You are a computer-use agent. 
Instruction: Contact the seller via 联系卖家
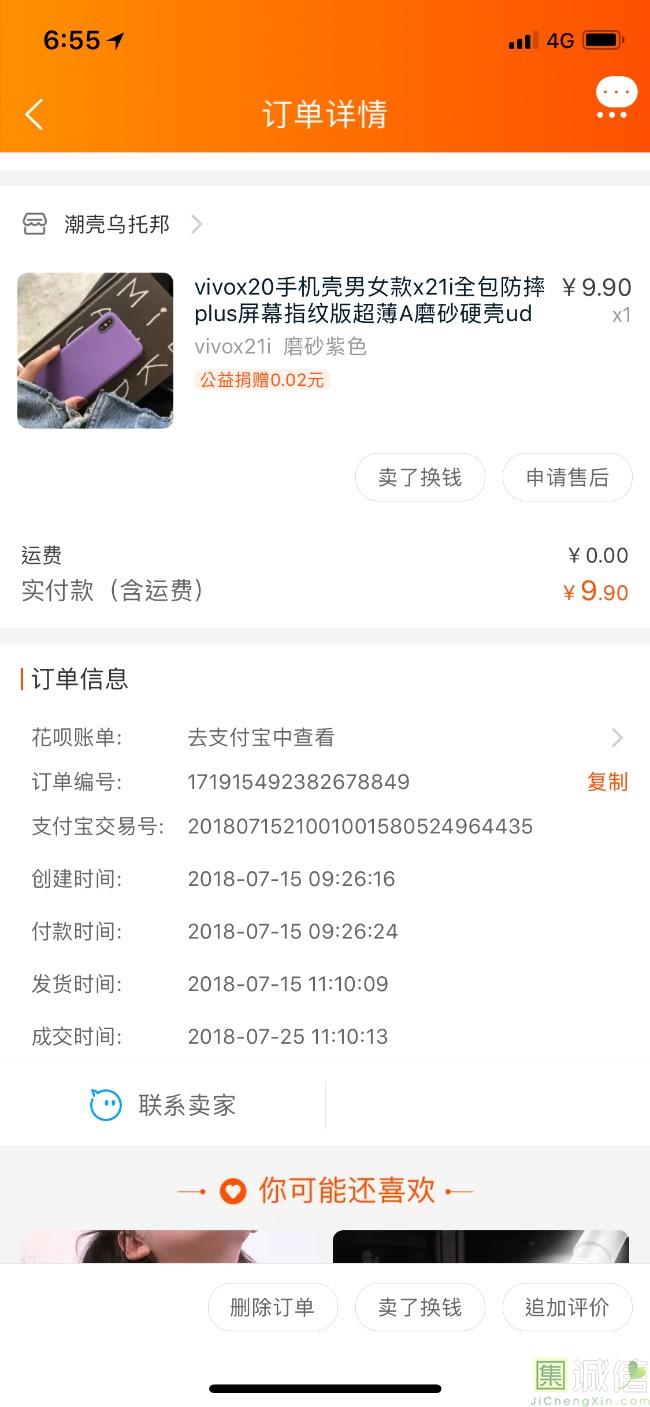click(x=164, y=1105)
